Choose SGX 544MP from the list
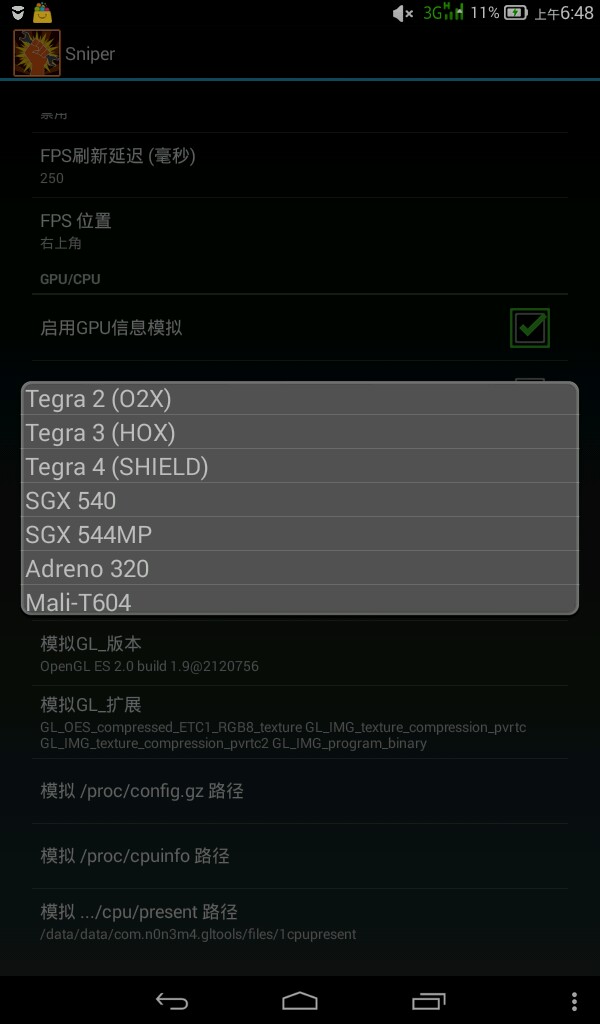The image size is (600, 1024). click(299, 535)
